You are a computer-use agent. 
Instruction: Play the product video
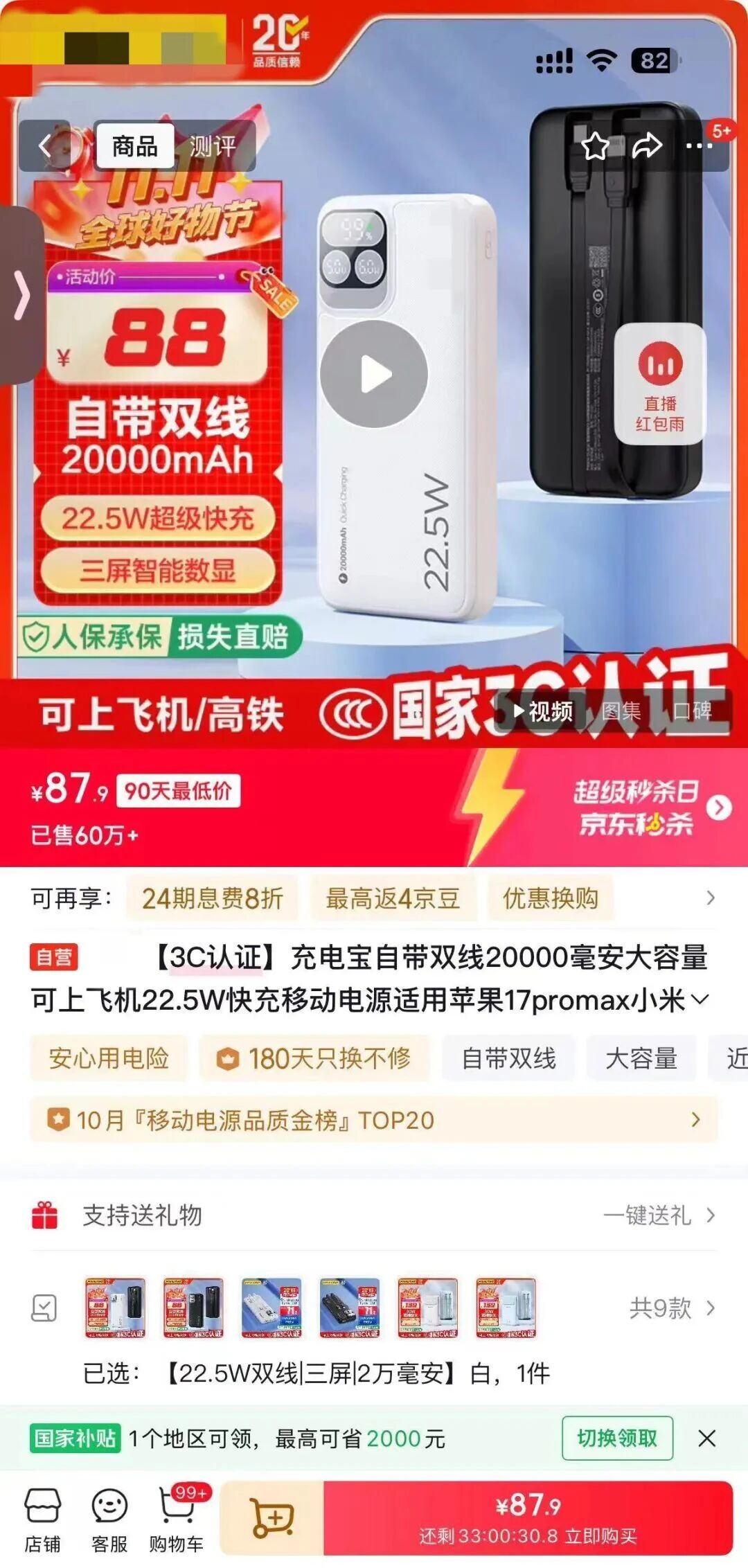(374, 375)
